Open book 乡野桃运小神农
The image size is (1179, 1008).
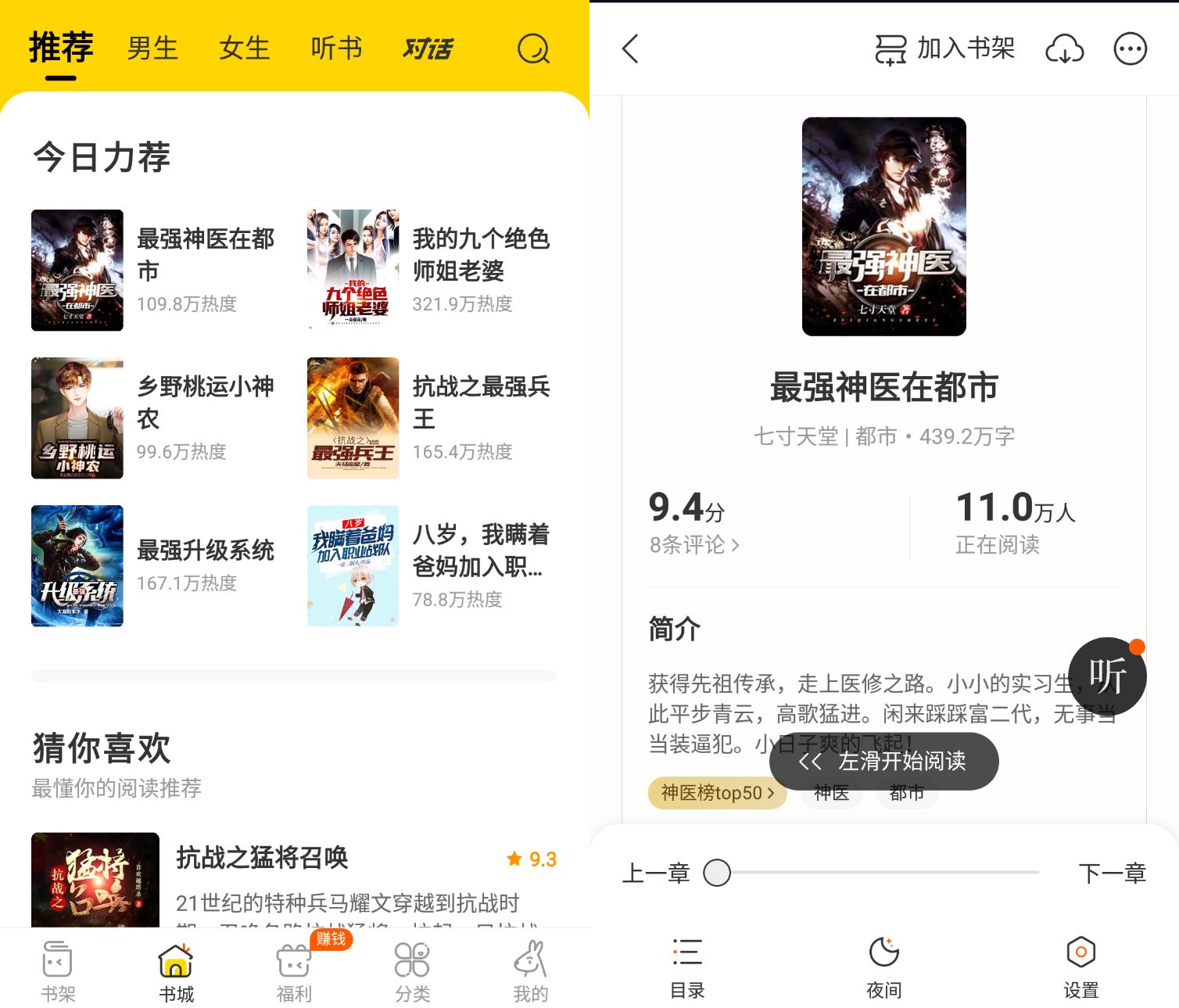[x=155, y=418]
